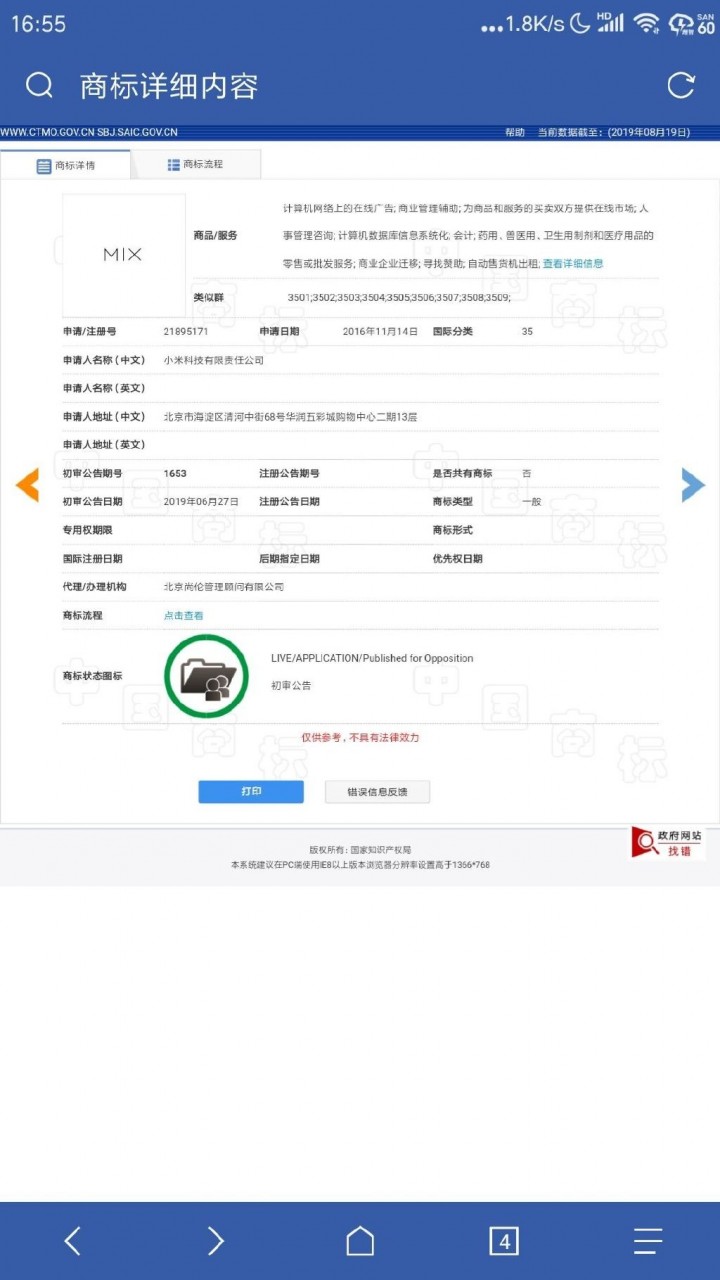Reload the page with the refresh icon
The width and height of the screenshot is (720, 1280).
[681, 85]
